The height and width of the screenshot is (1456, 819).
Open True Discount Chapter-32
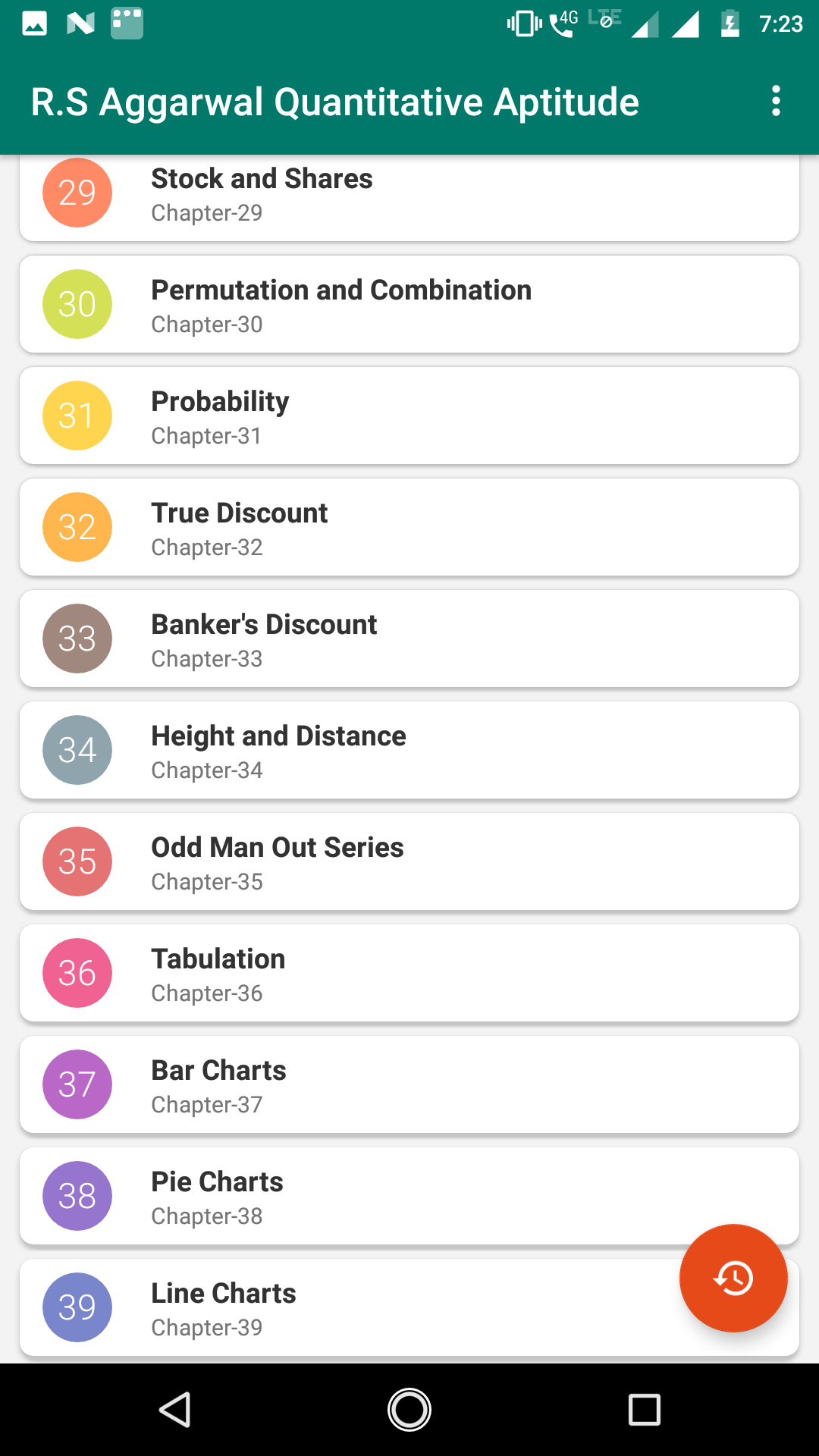click(x=409, y=527)
